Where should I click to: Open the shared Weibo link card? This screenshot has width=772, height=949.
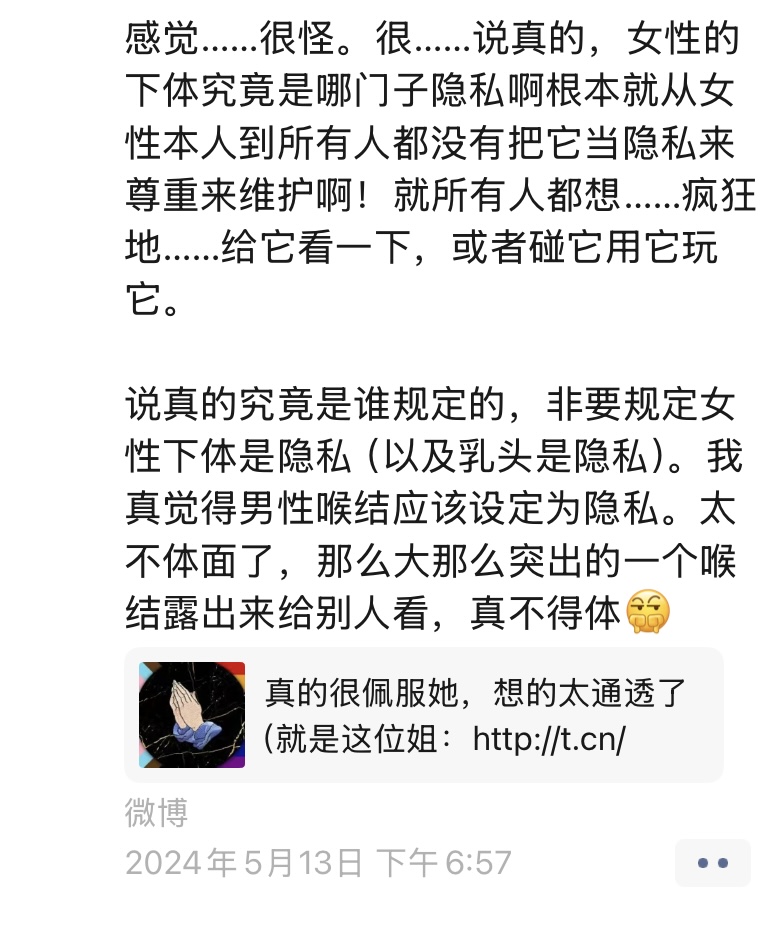(423, 714)
